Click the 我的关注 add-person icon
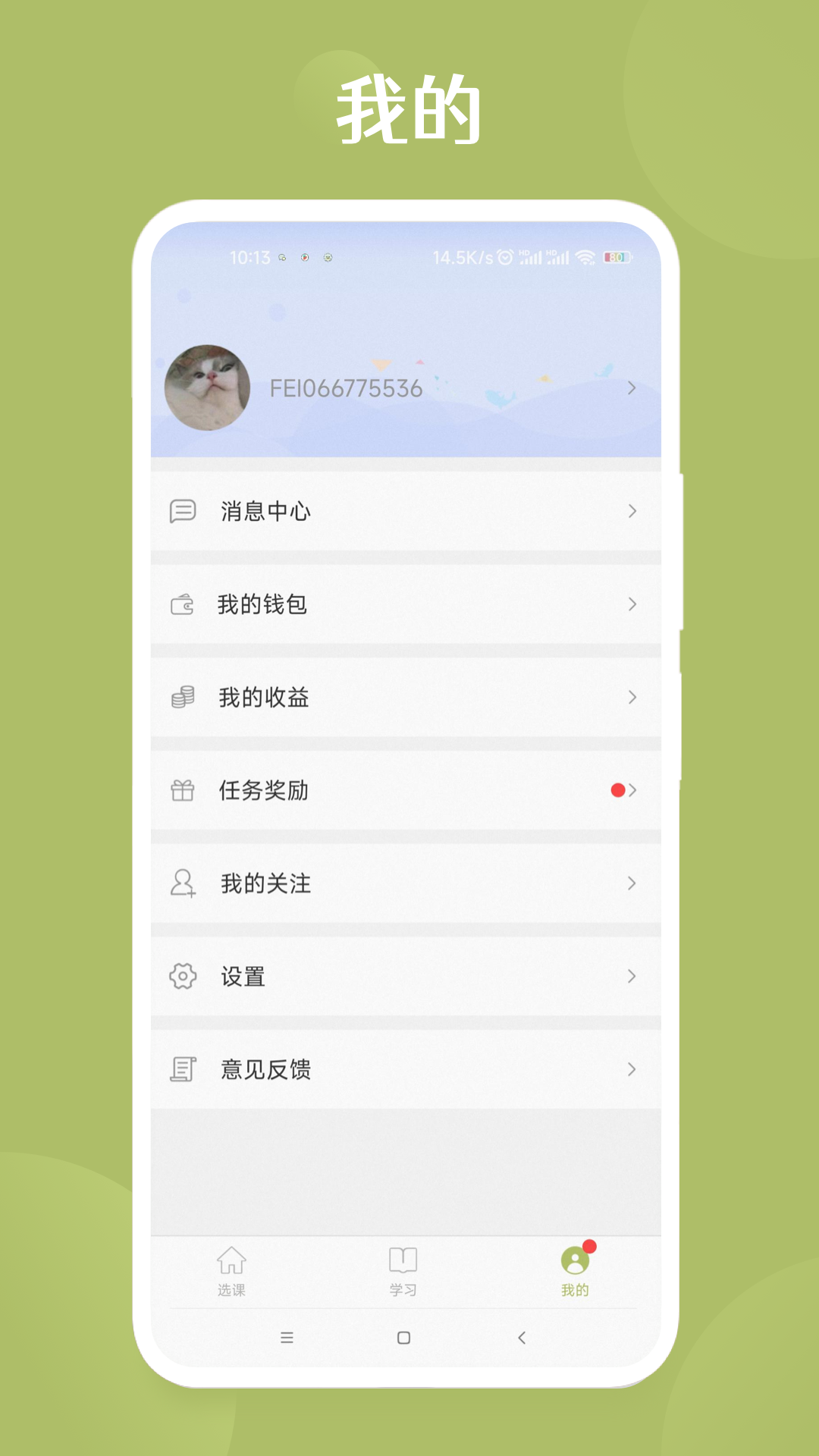The height and width of the screenshot is (1456, 819). pyautogui.click(x=184, y=883)
